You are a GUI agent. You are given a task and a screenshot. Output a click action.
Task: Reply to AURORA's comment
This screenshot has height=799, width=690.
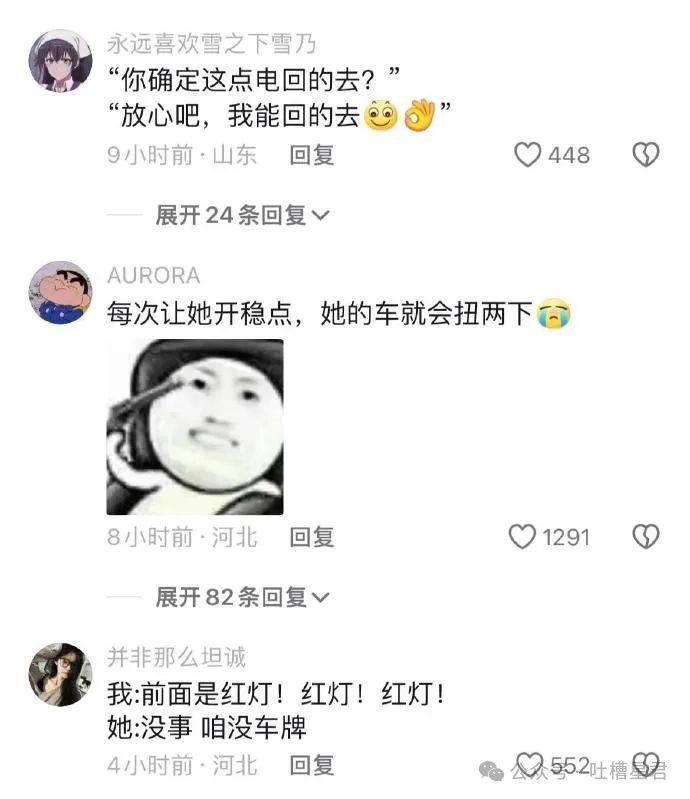point(311,537)
